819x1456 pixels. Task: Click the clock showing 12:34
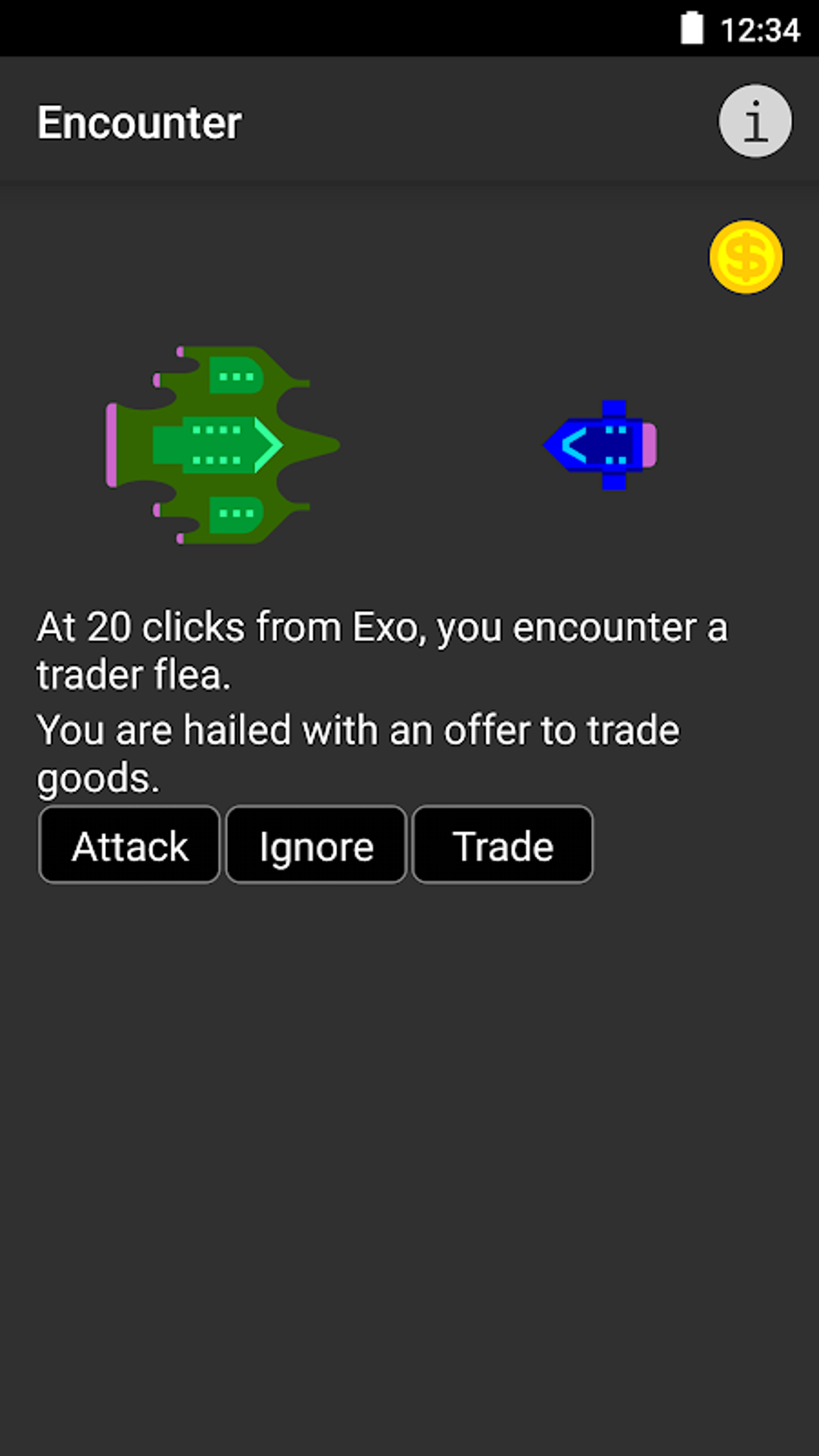[761, 29]
